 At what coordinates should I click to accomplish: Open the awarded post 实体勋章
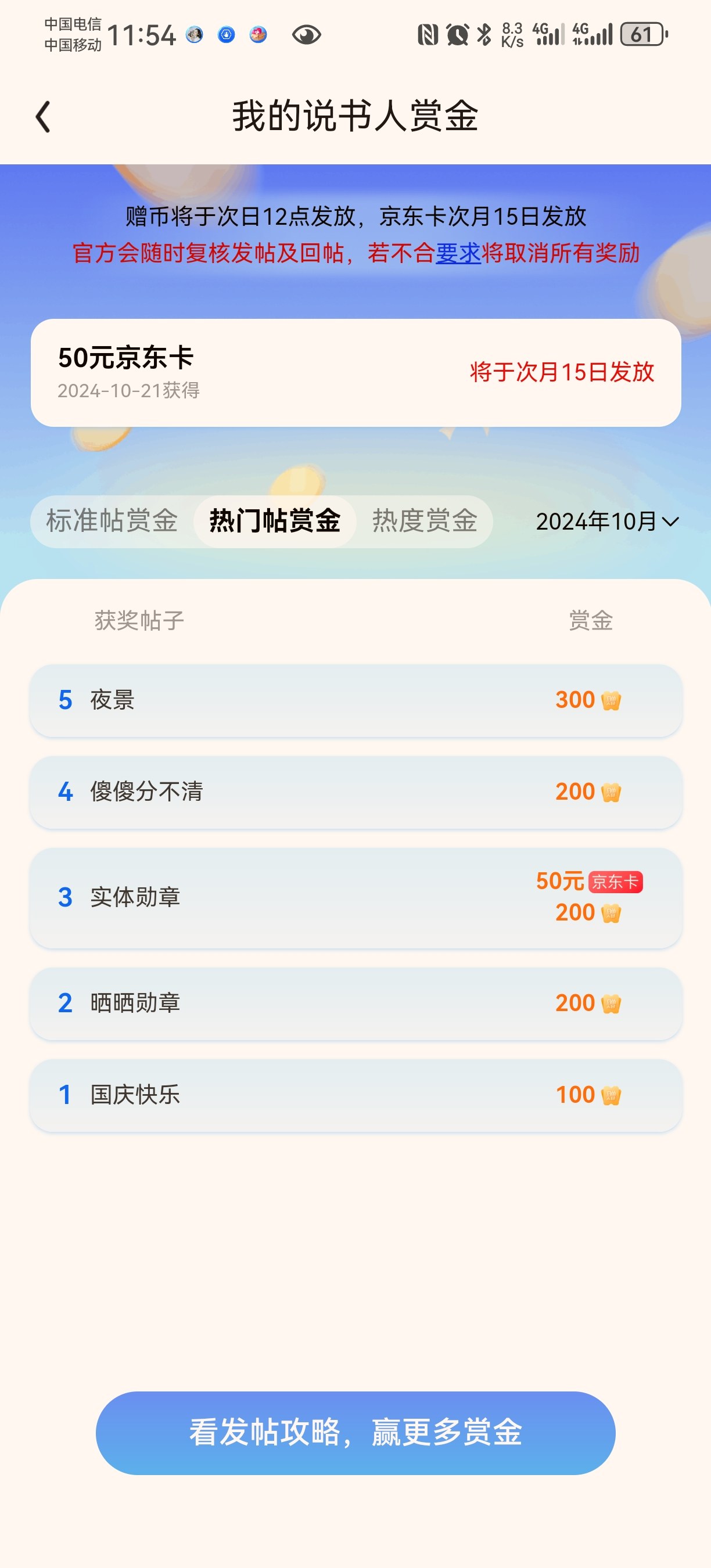355,898
